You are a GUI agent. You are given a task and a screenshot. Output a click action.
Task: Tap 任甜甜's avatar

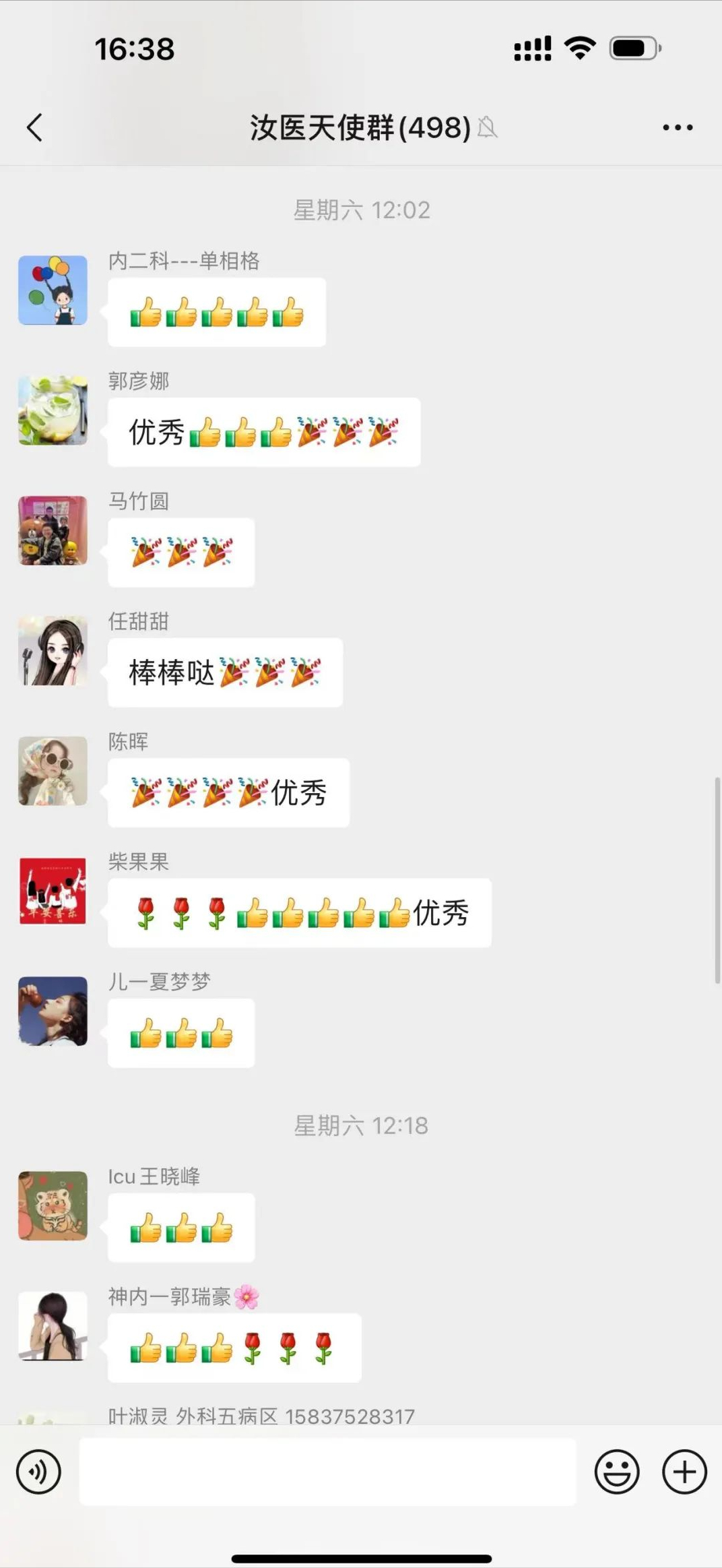pos(53,650)
